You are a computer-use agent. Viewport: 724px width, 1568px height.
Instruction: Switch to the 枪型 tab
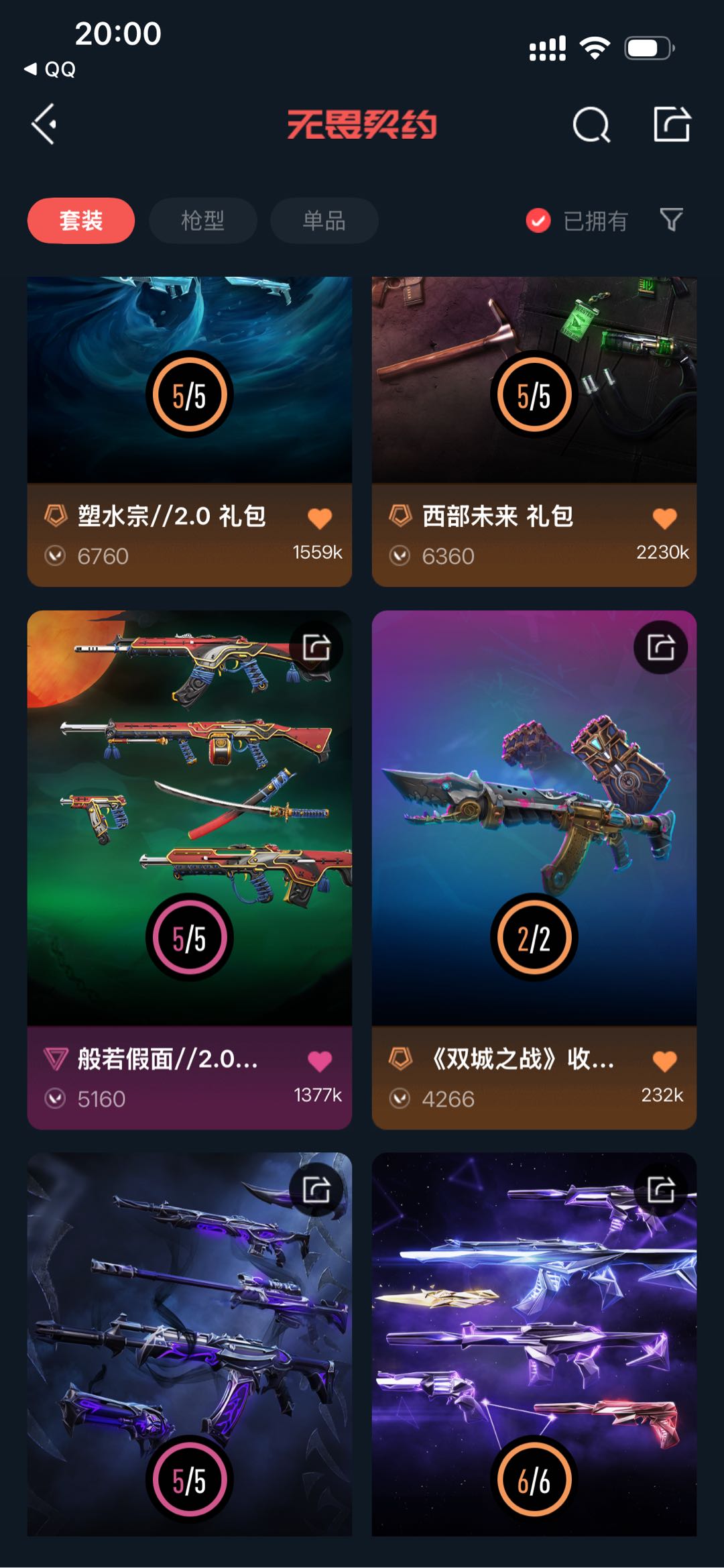pyautogui.click(x=202, y=220)
